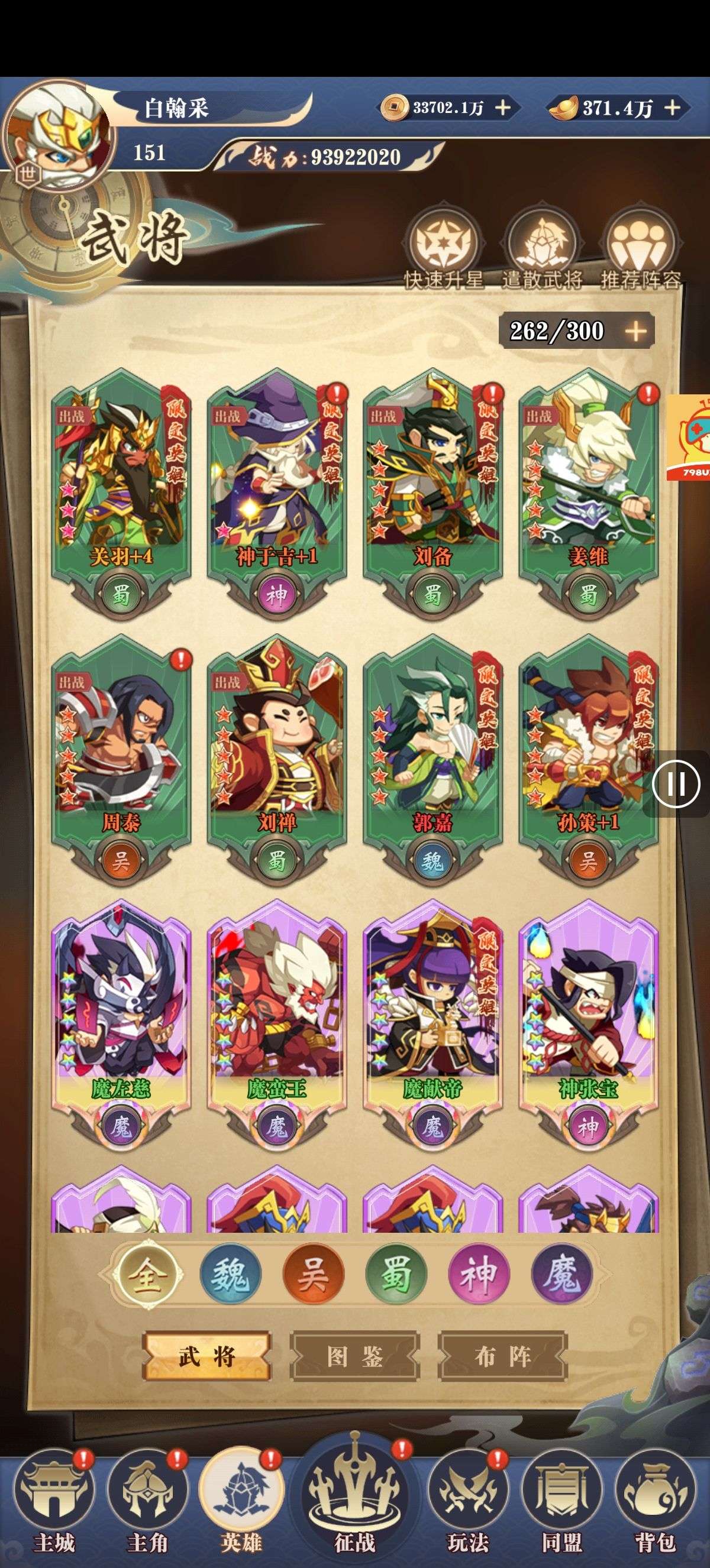Image resolution: width=710 pixels, height=1568 pixels.
Task: Filter heroes by 魏 faction
Action: (230, 1275)
